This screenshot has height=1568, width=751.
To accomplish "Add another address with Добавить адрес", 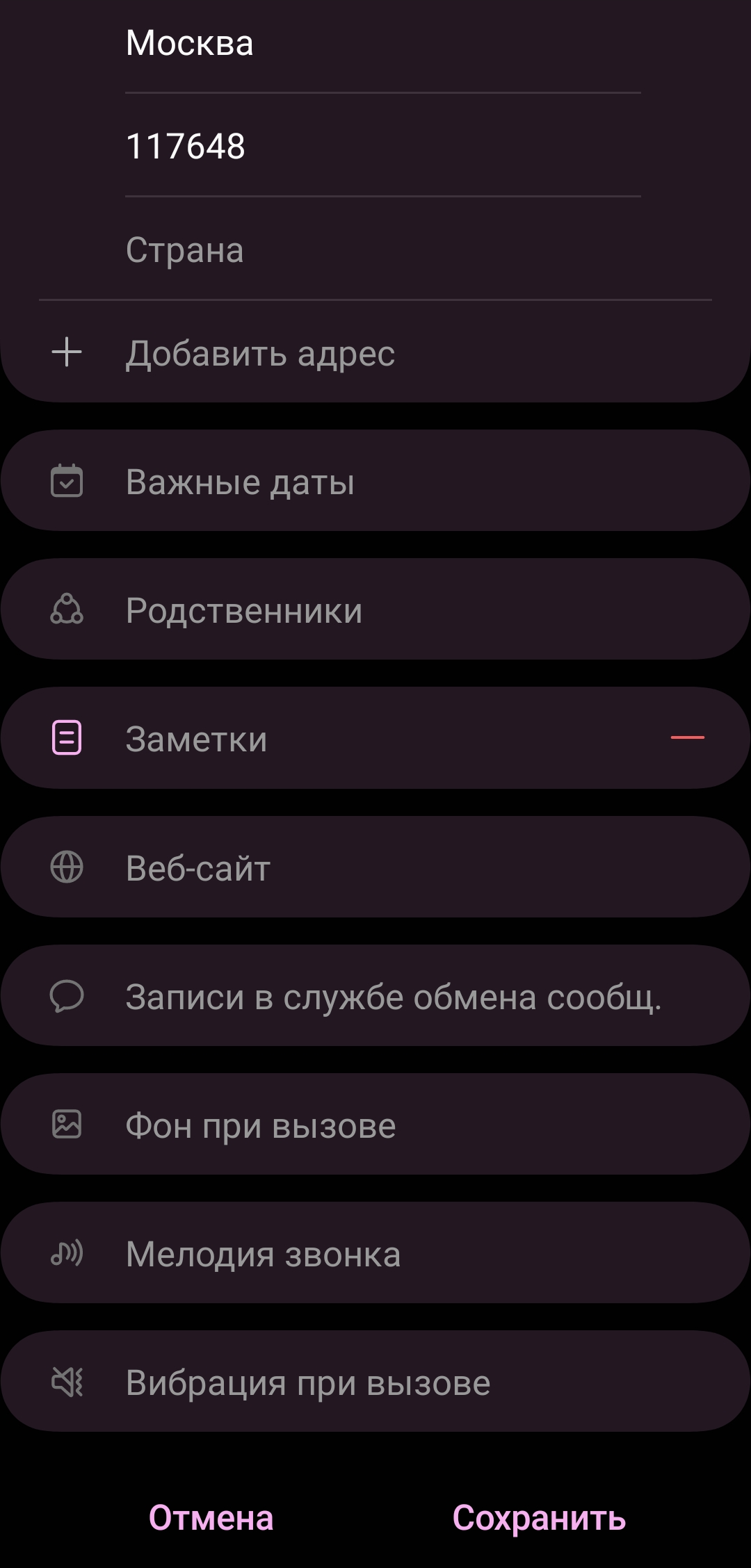I will tap(375, 352).
